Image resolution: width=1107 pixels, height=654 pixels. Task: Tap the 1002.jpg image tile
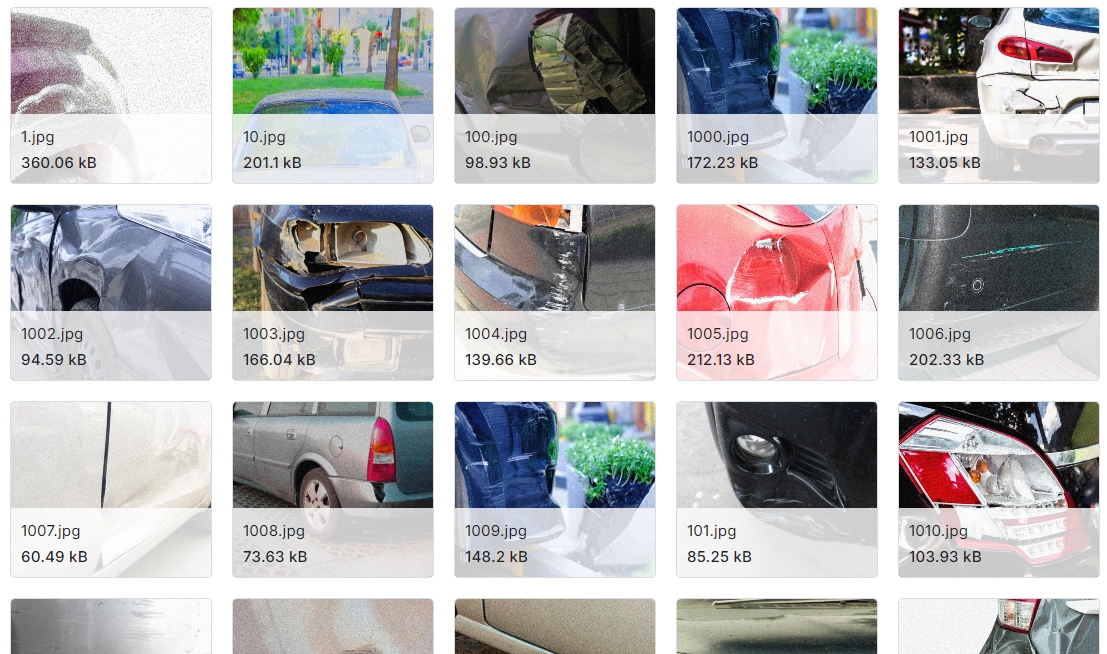[111, 292]
